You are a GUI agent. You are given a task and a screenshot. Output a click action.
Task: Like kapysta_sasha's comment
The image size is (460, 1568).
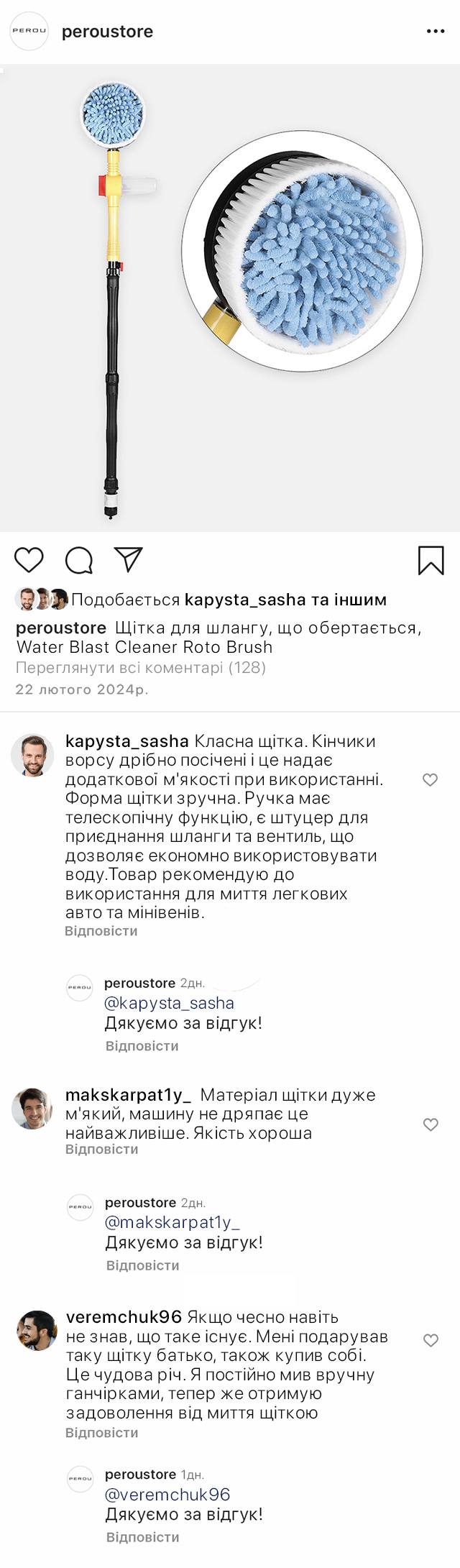tap(430, 780)
